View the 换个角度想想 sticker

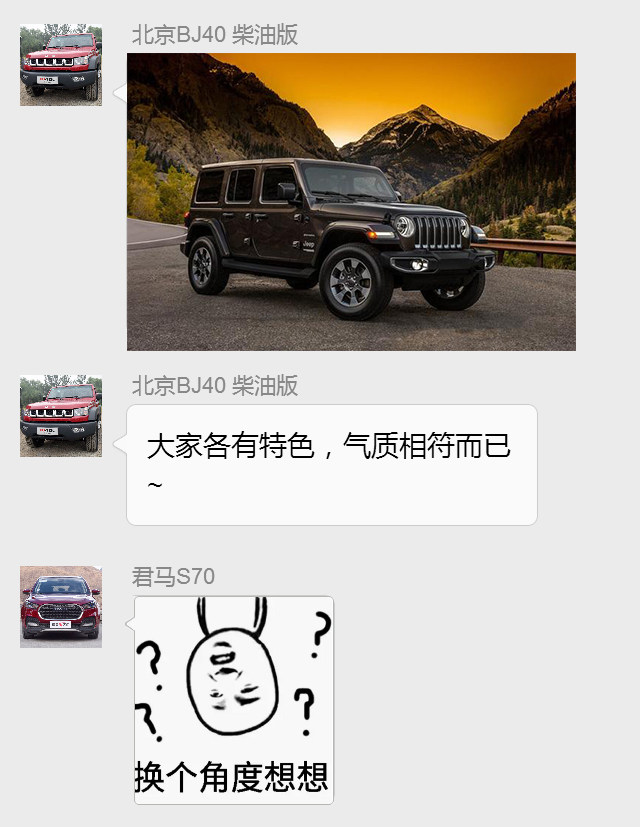(x=234, y=700)
